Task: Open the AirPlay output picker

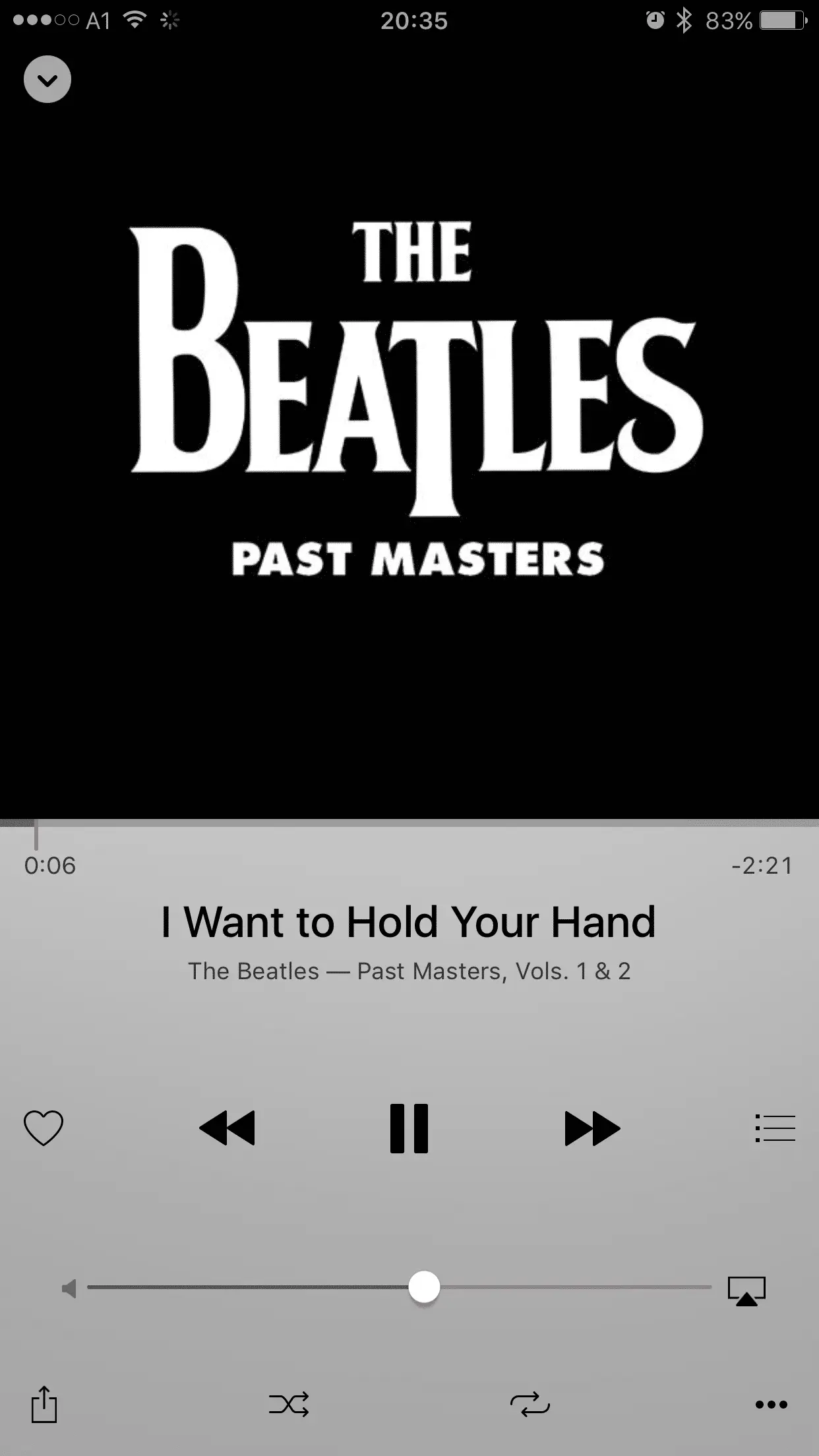Action: (x=746, y=1290)
